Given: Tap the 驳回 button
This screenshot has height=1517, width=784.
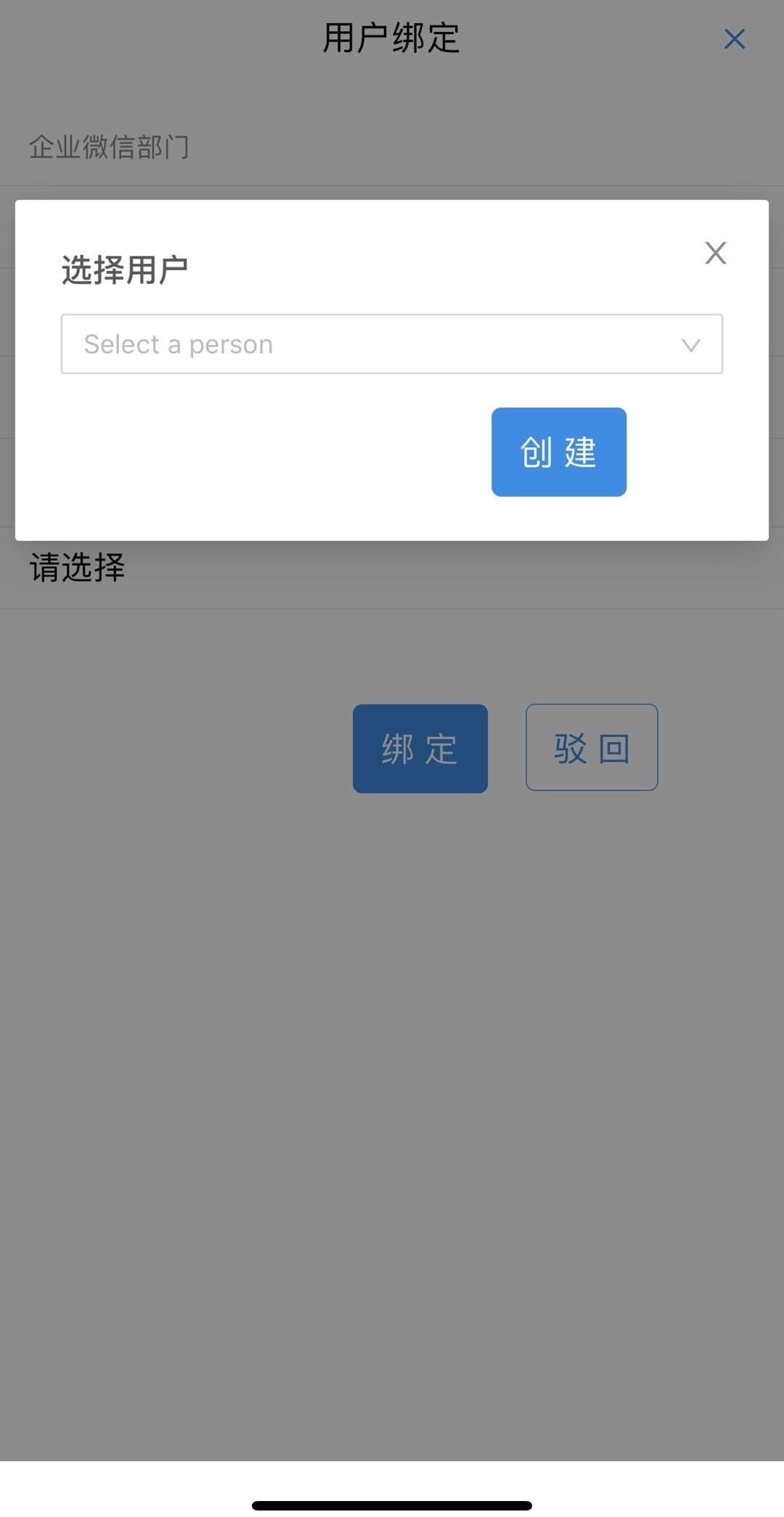Looking at the screenshot, I should pos(591,747).
